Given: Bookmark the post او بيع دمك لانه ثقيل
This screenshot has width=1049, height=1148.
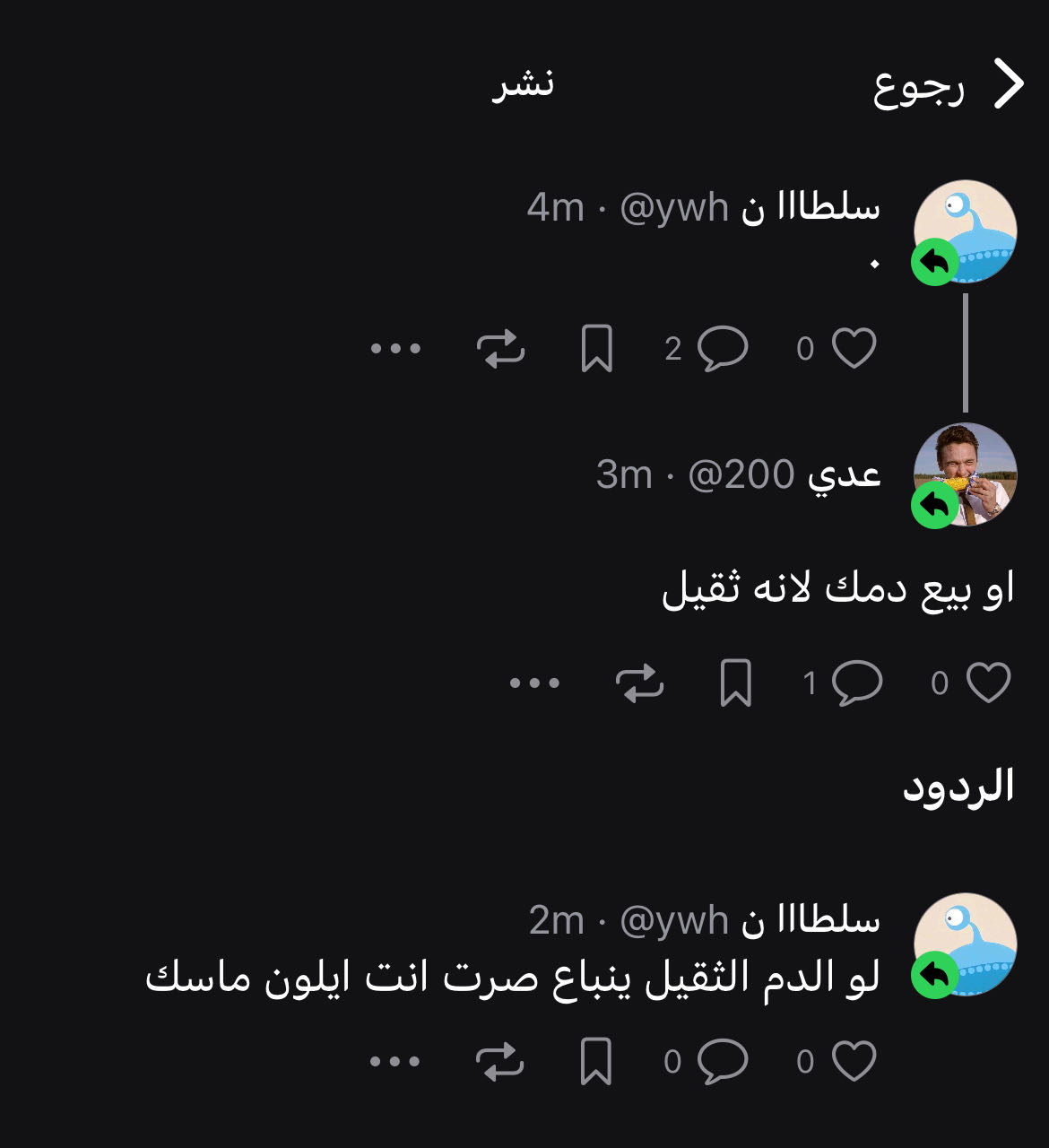Looking at the screenshot, I should coord(735,683).
